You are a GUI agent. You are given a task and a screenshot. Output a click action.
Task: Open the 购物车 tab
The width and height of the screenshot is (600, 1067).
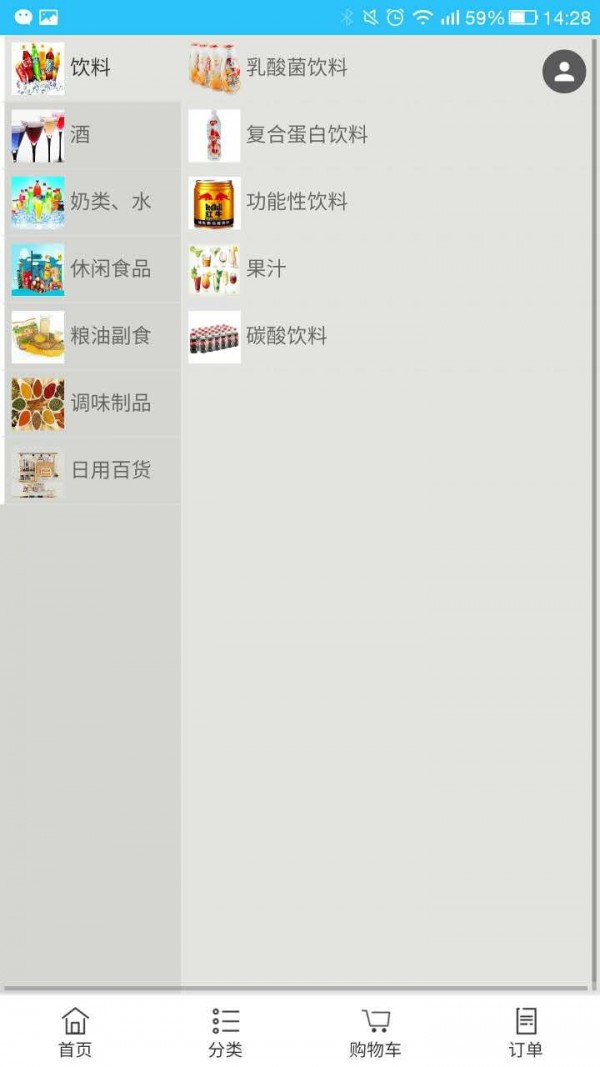pyautogui.click(x=375, y=1032)
